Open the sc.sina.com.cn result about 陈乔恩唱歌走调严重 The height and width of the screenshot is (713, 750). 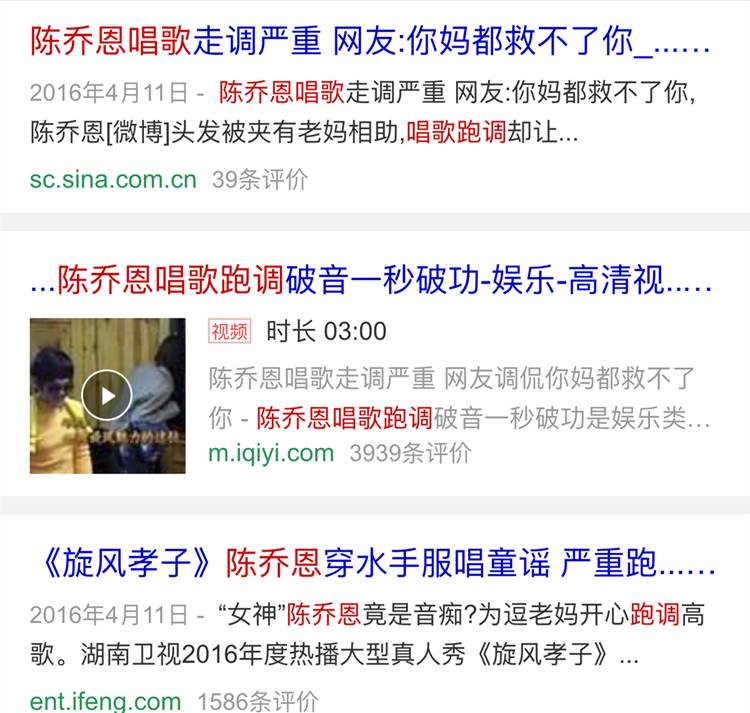370,42
